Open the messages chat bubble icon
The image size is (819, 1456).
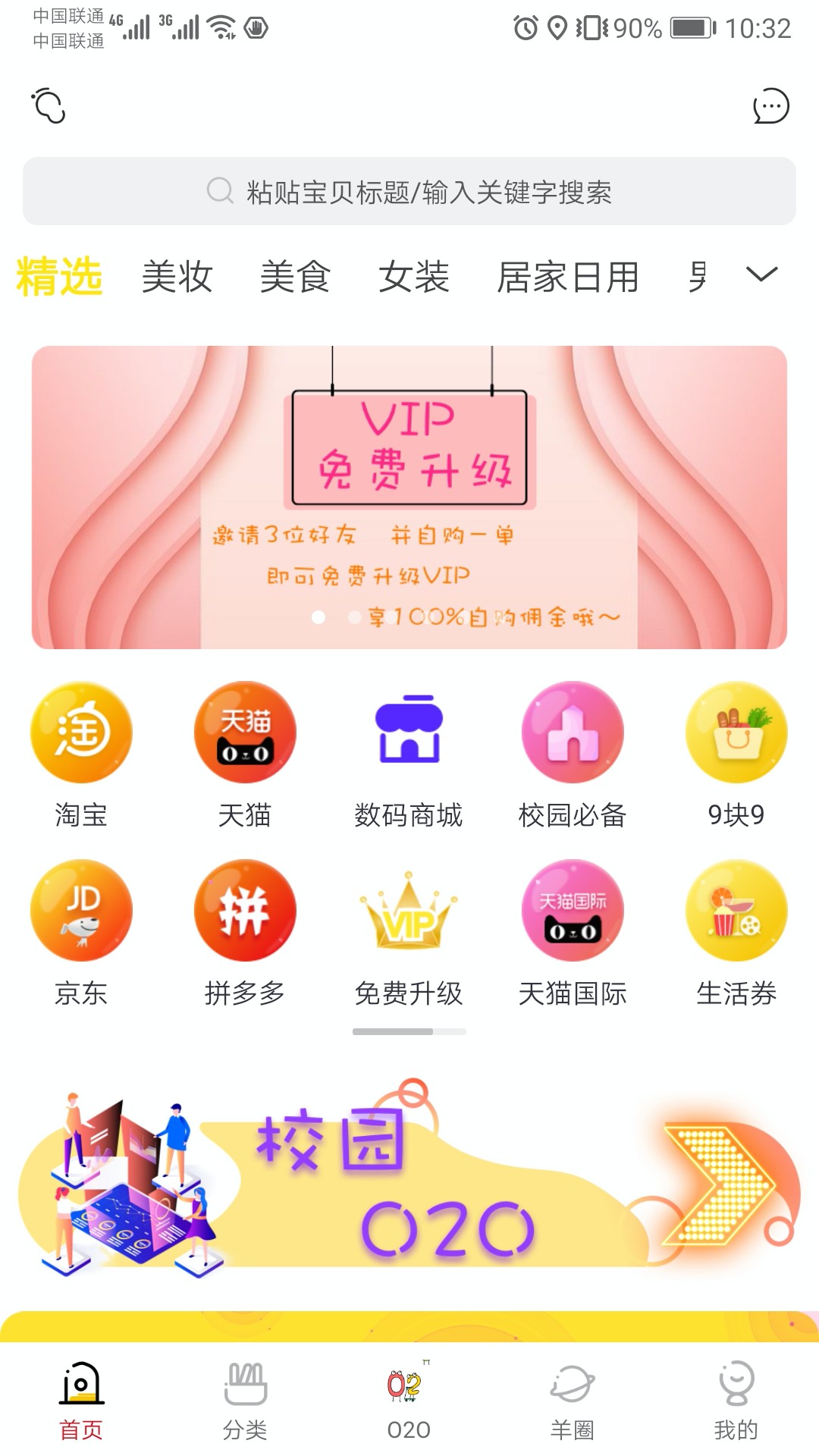point(770,106)
